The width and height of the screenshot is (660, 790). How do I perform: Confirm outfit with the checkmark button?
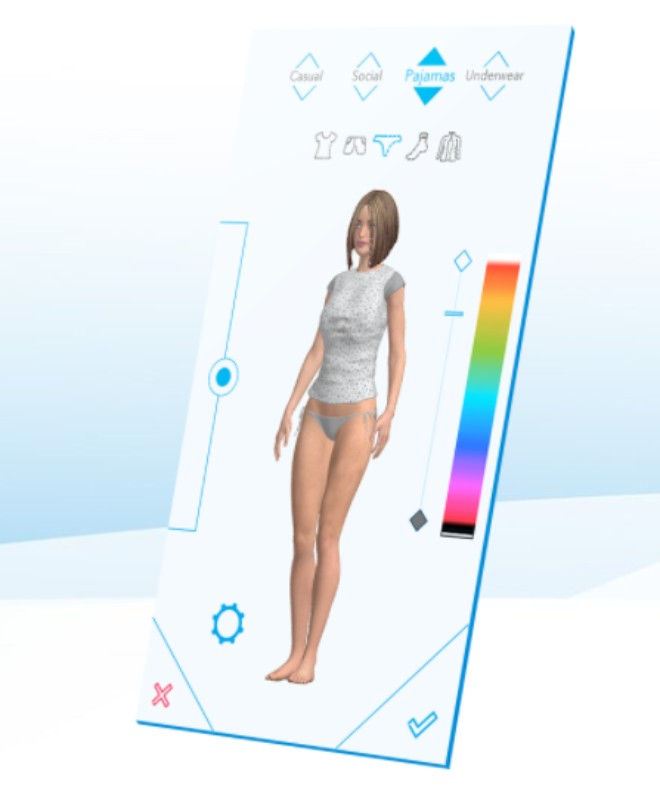[x=423, y=724]
